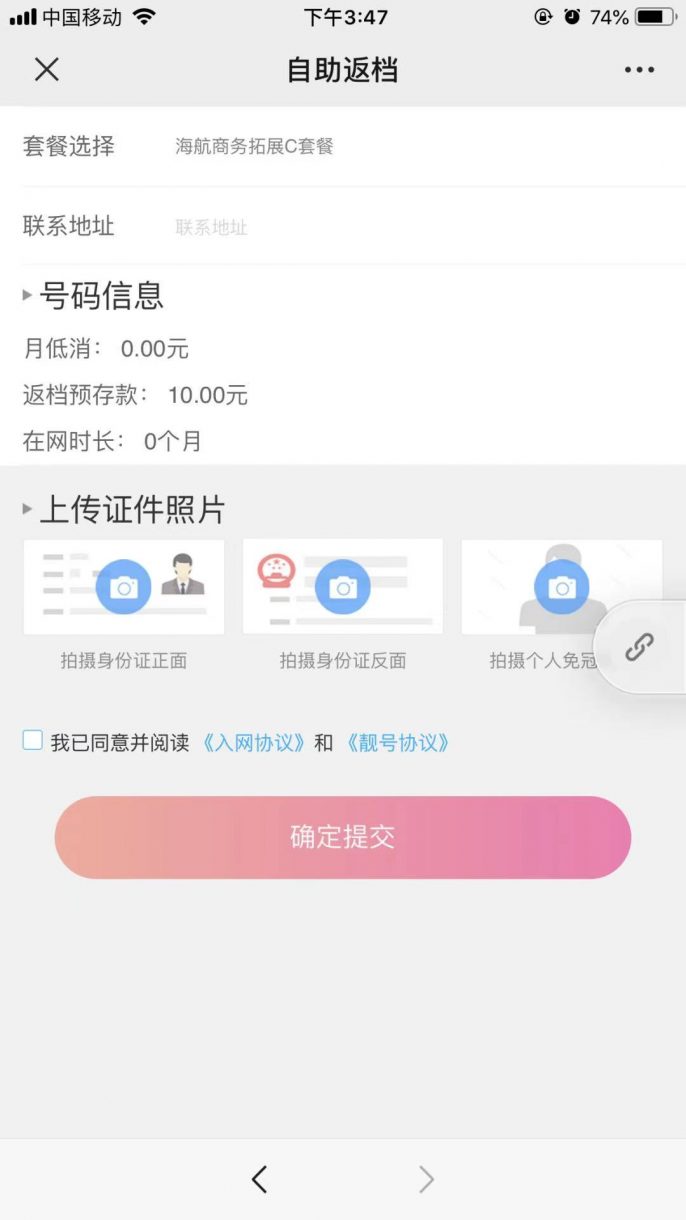Viewport: 686px width, 1220px height.
Task: Read the 《靓号协议》 agreement
Action: (396, 743)
